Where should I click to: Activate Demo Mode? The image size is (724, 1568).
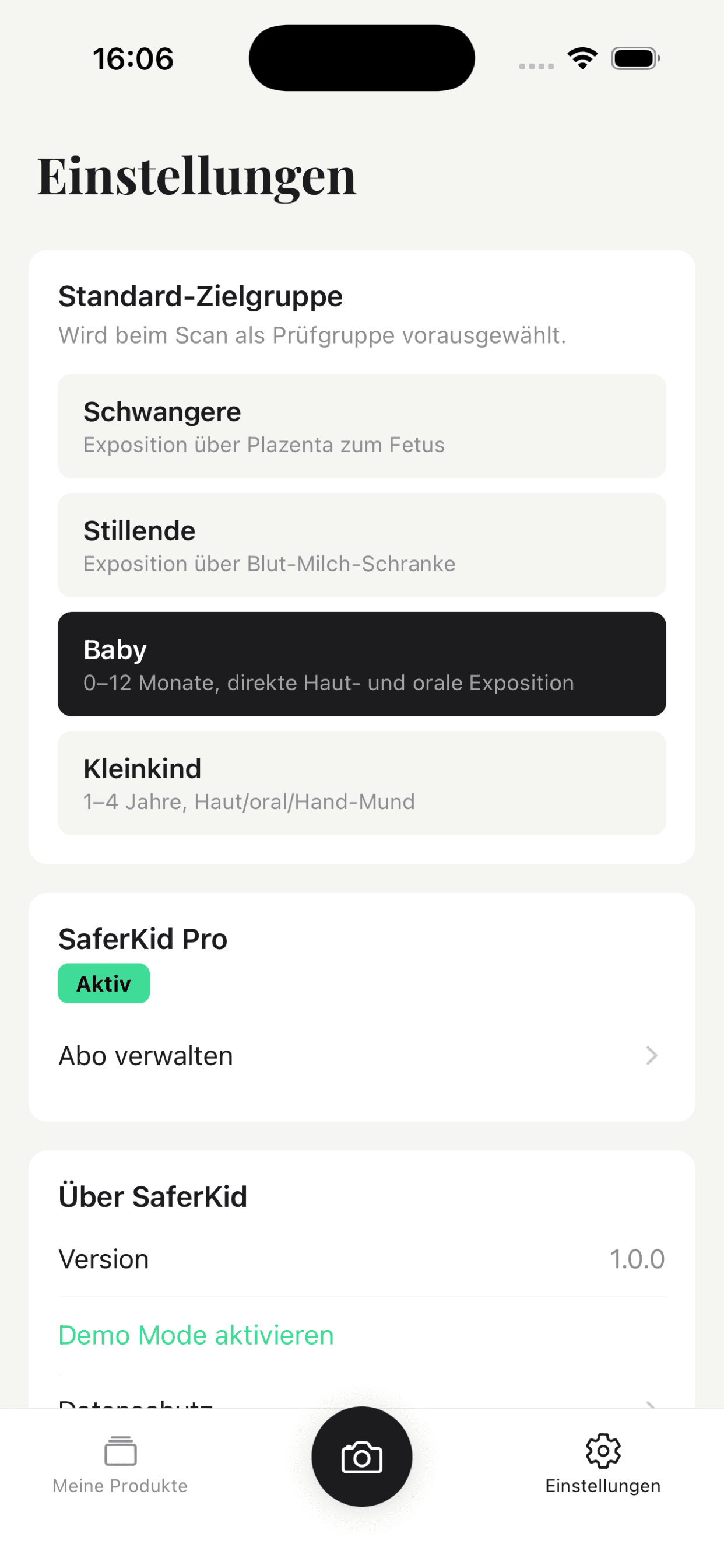[195, 1335]
